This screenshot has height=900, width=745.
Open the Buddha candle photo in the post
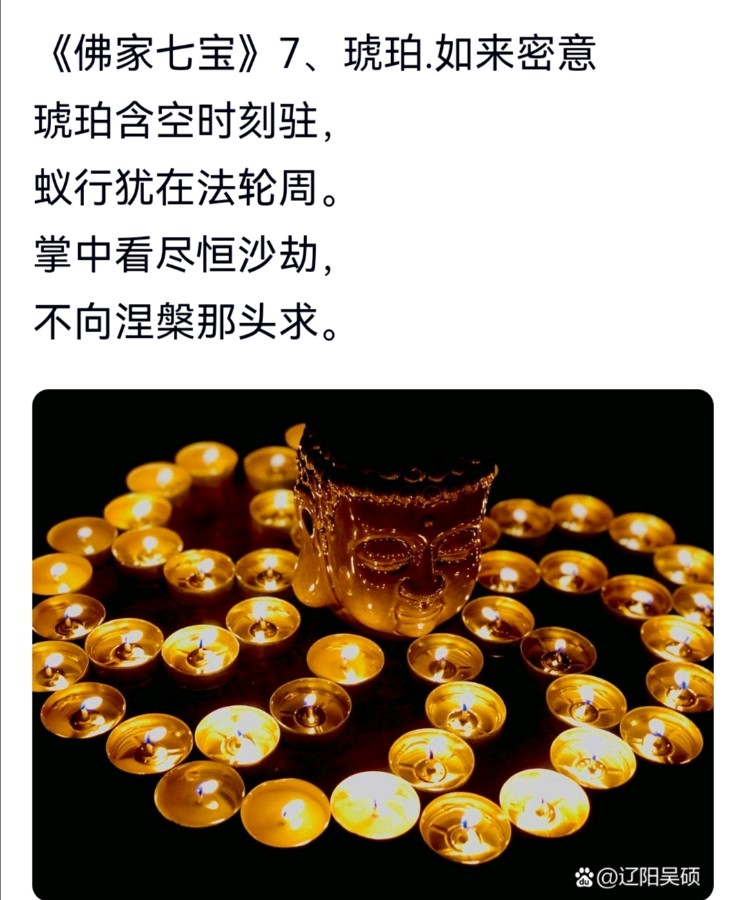(x=372, y=640)
